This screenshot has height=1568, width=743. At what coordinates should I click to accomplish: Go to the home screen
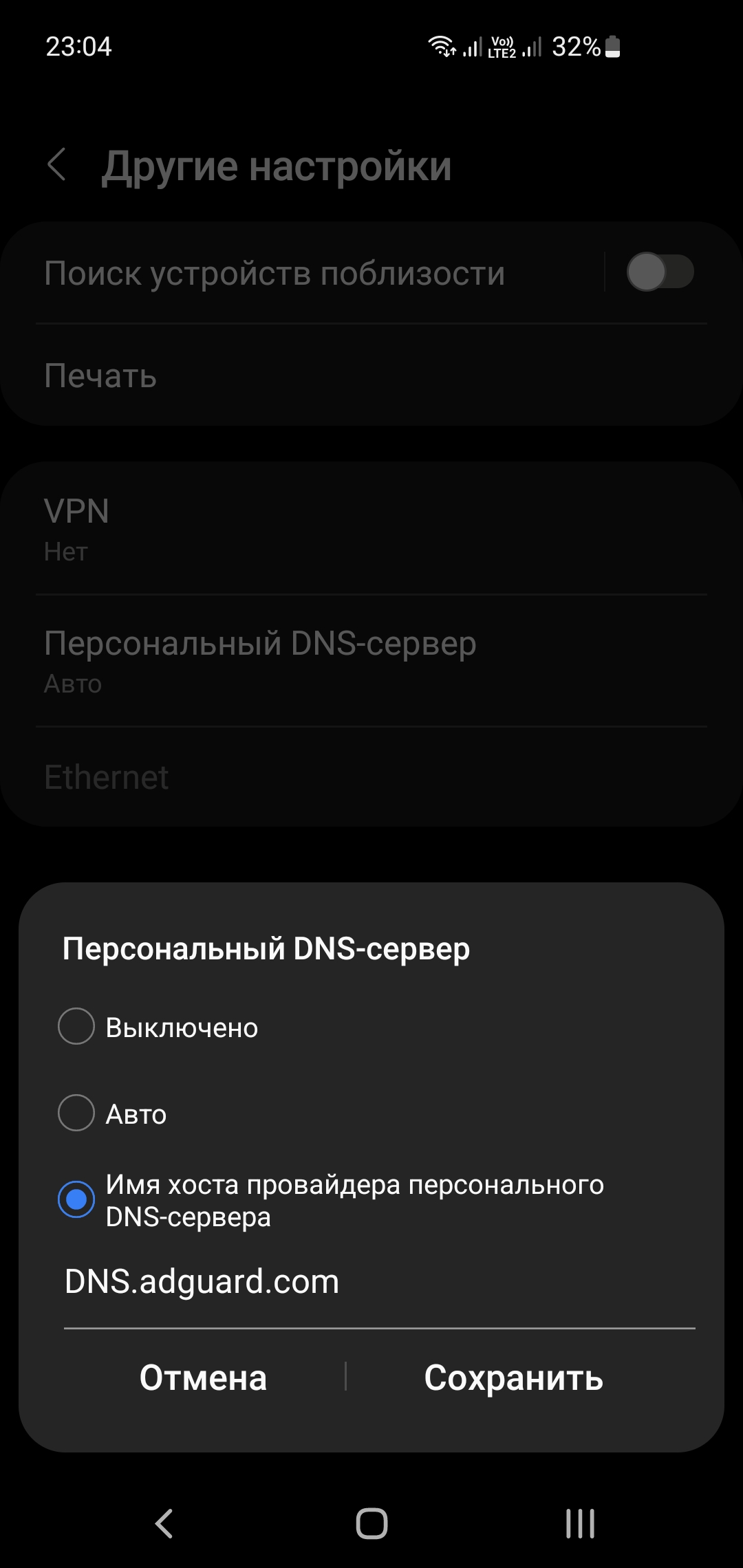(371, 1523)
